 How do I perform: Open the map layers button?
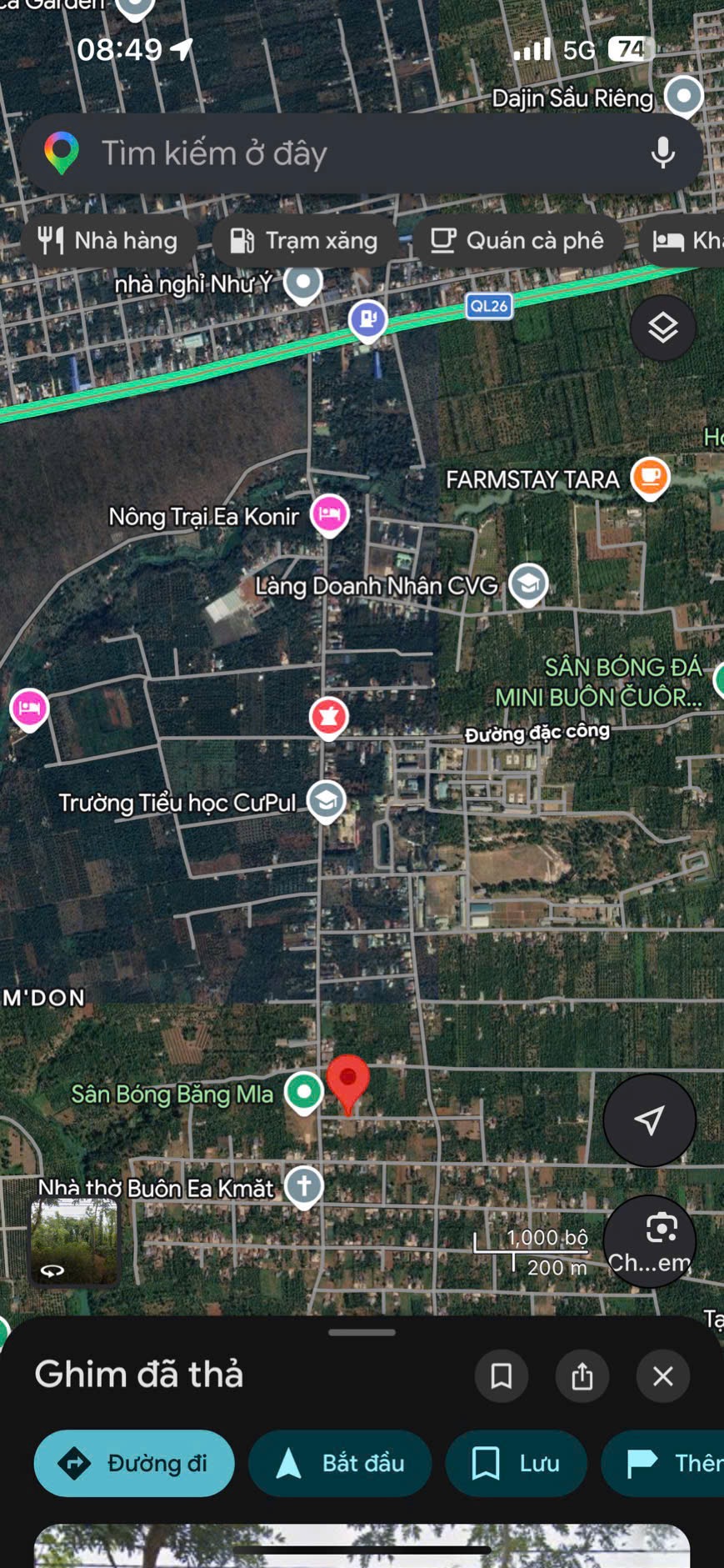662,328
